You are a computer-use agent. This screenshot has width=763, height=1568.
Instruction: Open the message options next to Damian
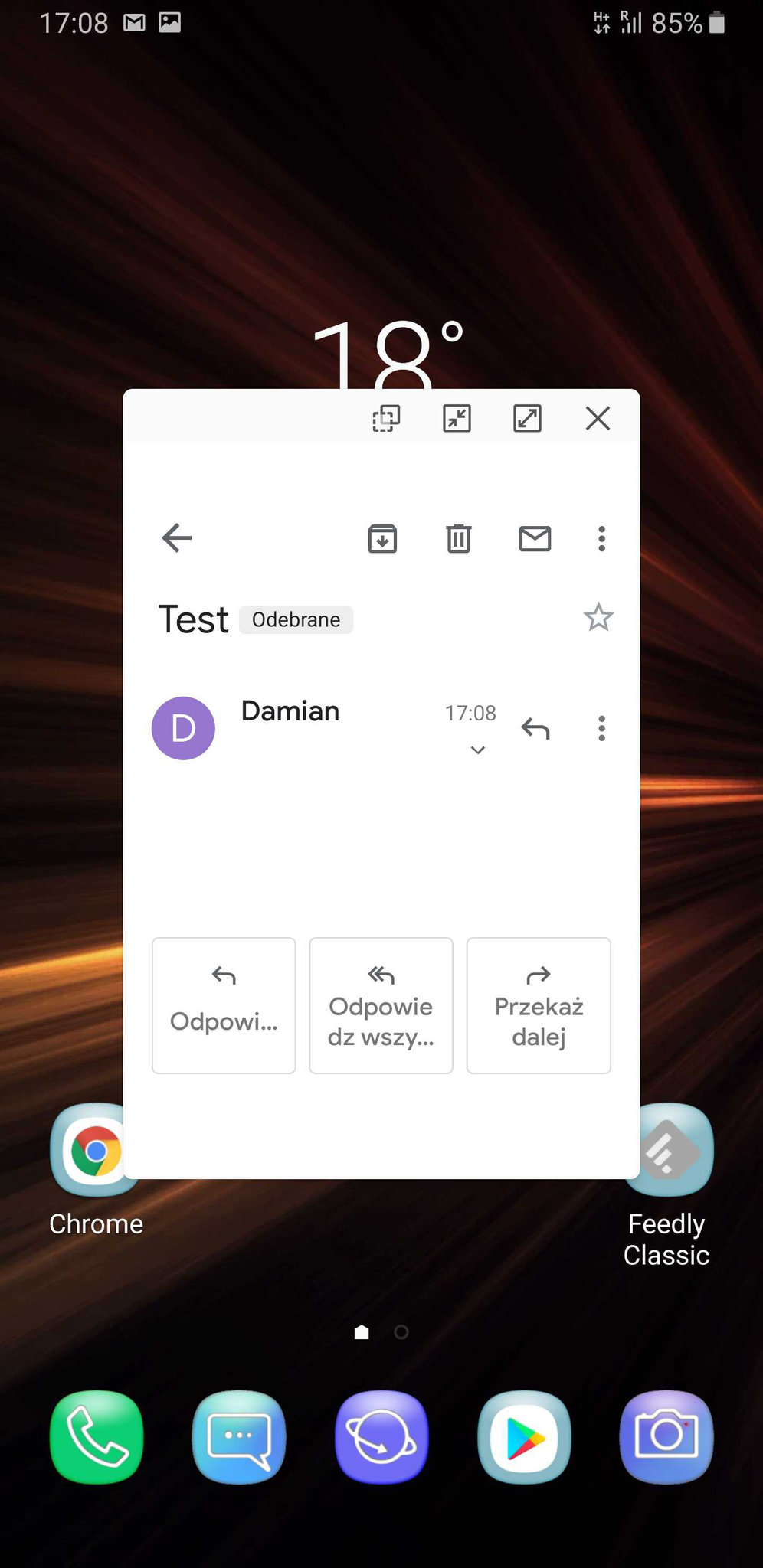click(601, 728)
